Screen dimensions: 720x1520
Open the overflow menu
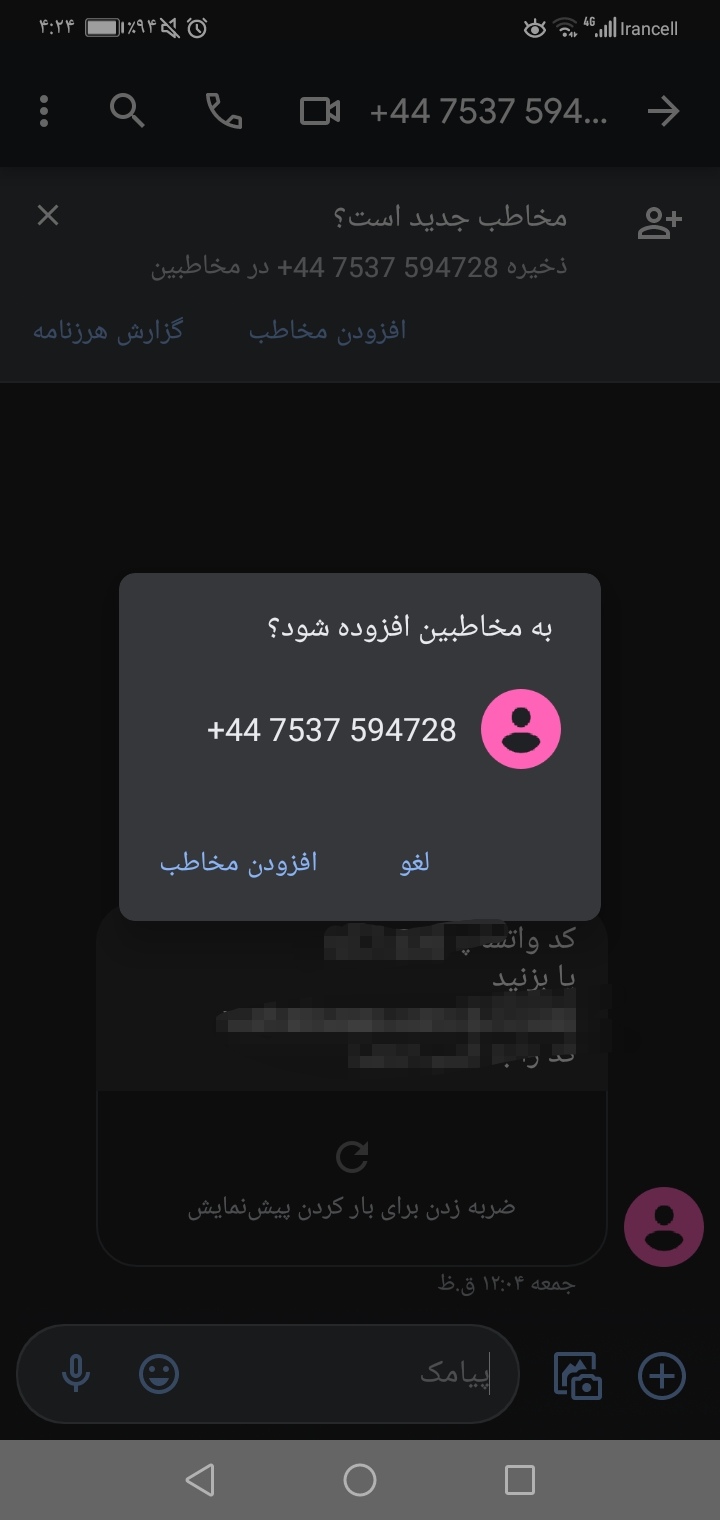(44, 111)
